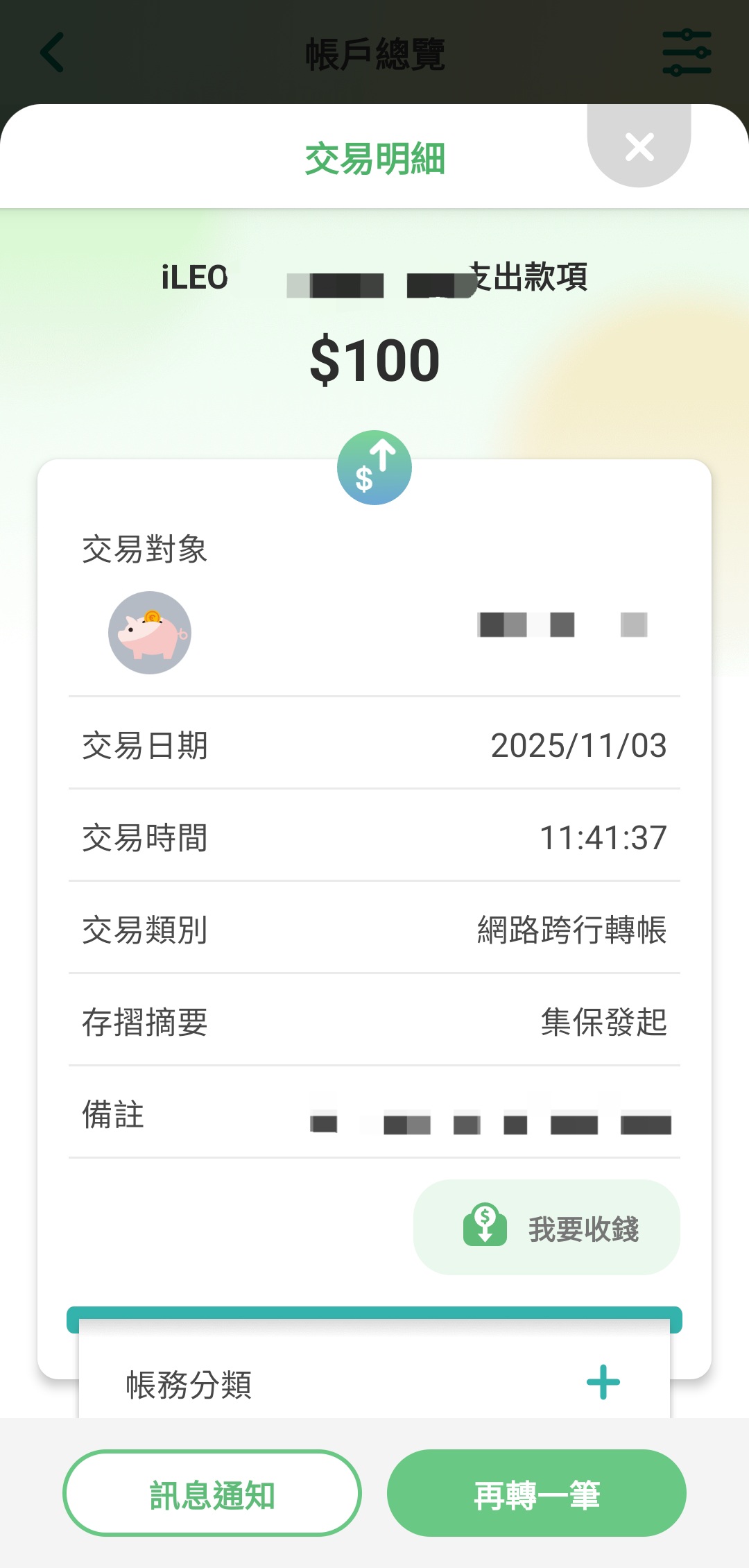Tap the 訊息通知 button
The width and height of the screenshot is (749, 1568).
tap(212, 1493)
